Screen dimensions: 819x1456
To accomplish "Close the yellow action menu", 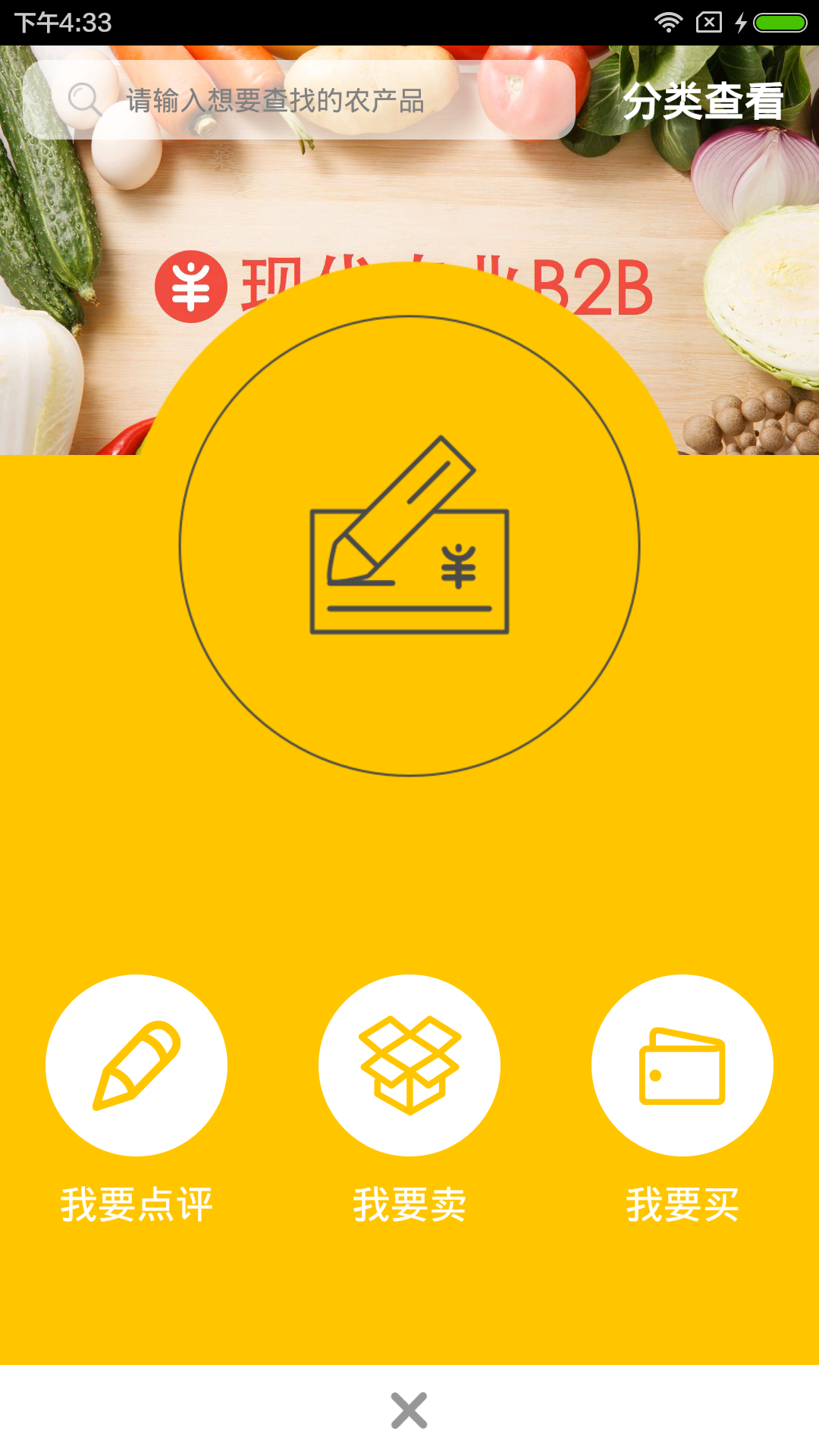I will [x=409, y=1410].
